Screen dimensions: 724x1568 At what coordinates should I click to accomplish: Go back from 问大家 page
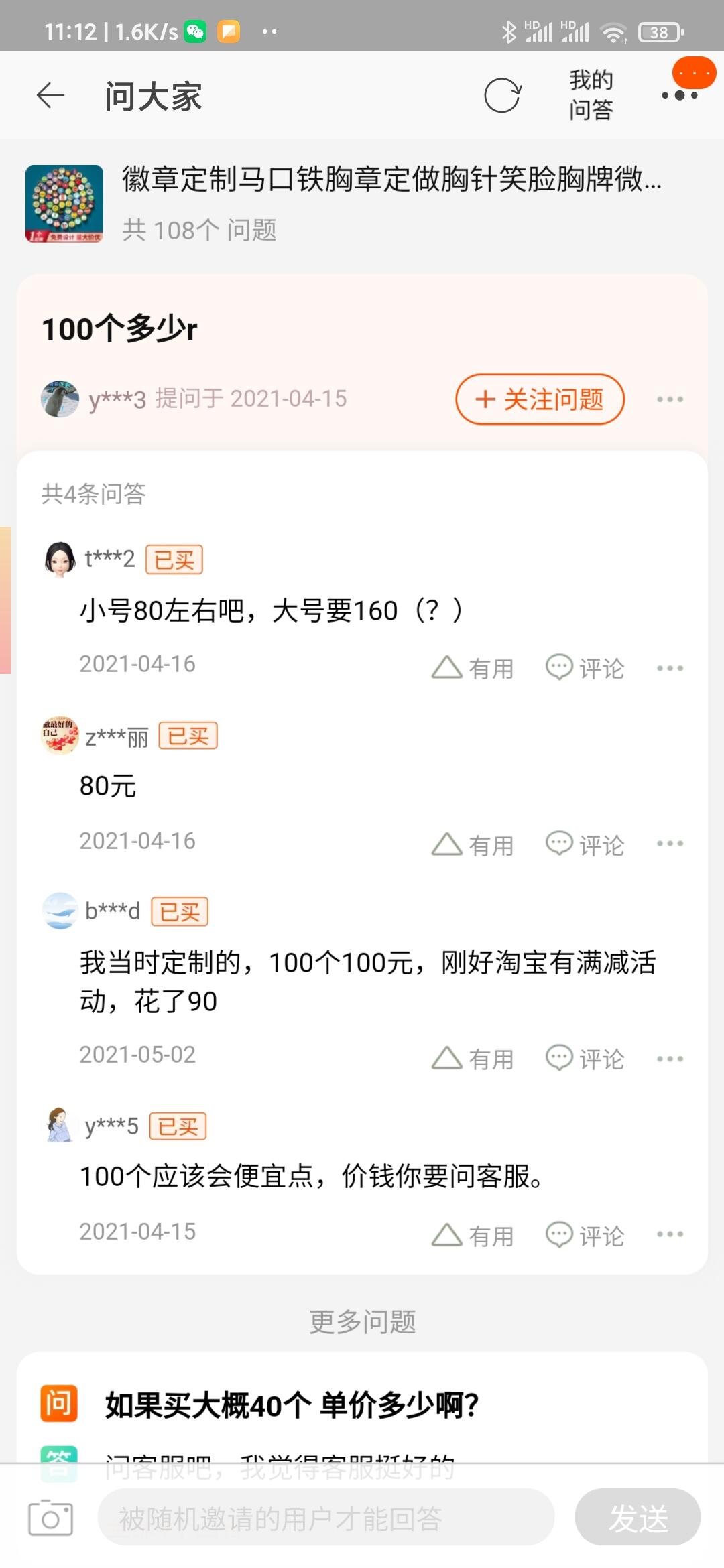(x=51, y=96)
